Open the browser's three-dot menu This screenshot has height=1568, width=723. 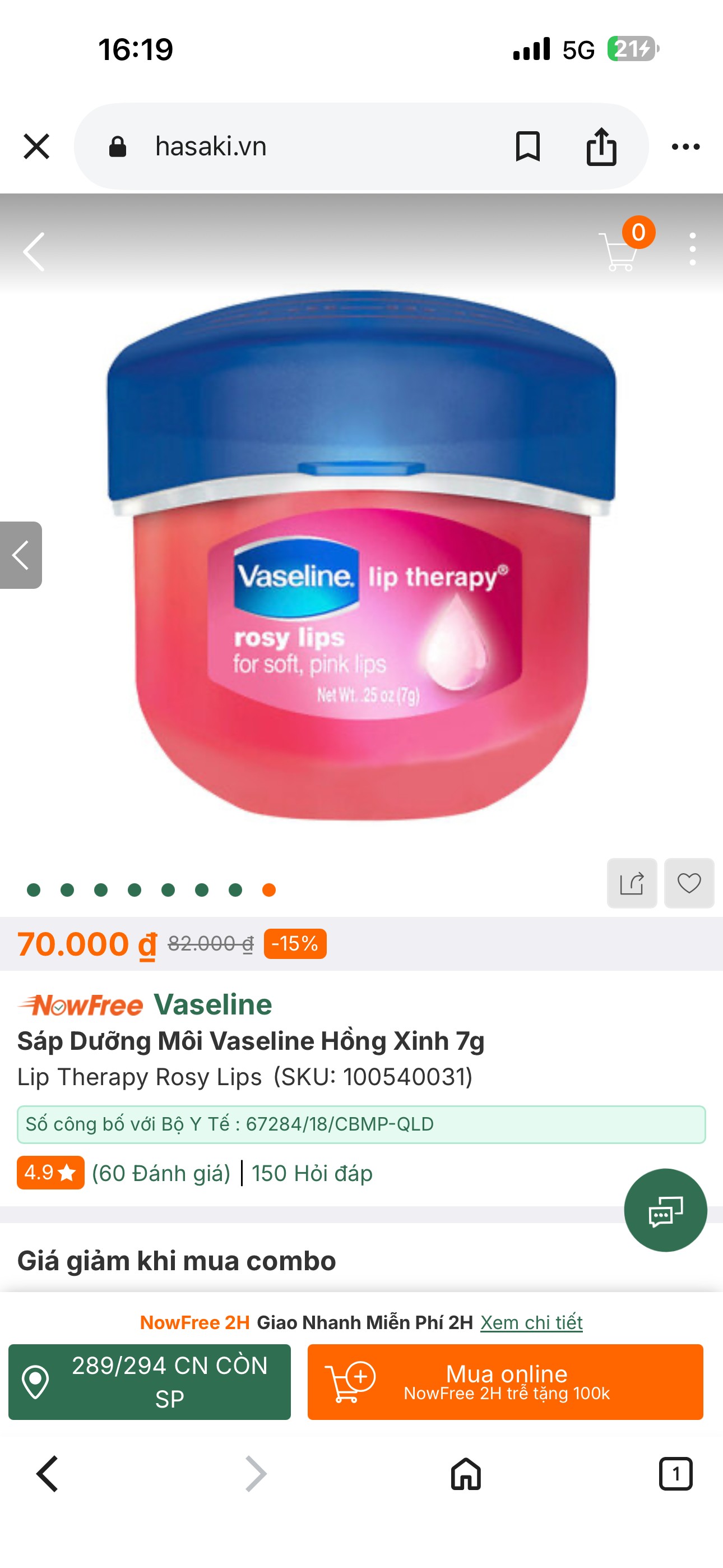tap(685, 146)
